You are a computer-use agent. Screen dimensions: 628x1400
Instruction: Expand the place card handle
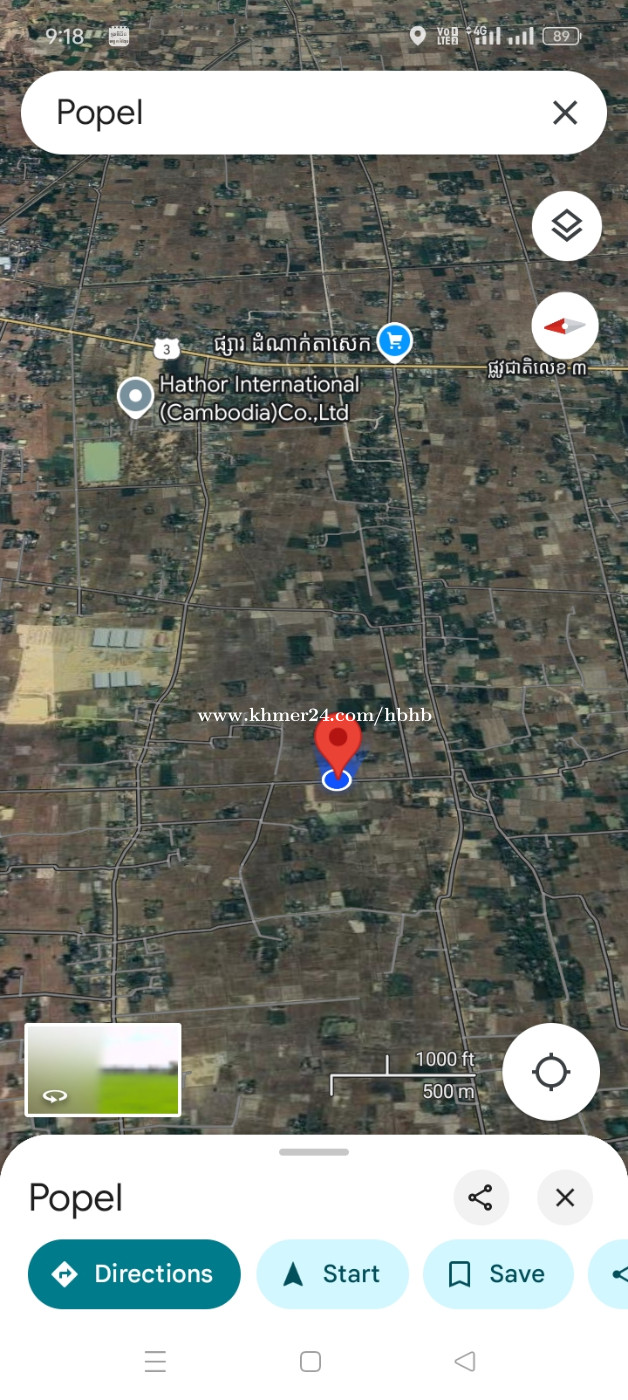314,1152
